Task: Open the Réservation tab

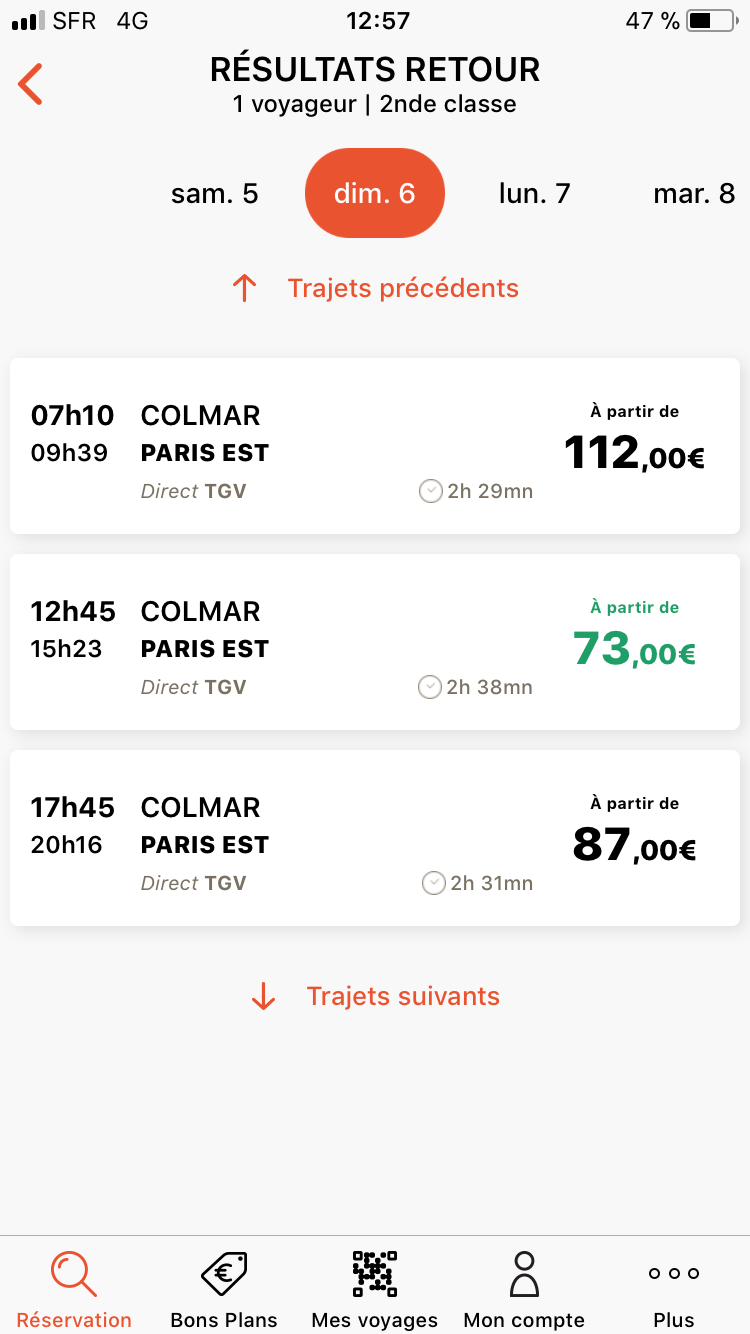Action: click(x=74, y=1289)
